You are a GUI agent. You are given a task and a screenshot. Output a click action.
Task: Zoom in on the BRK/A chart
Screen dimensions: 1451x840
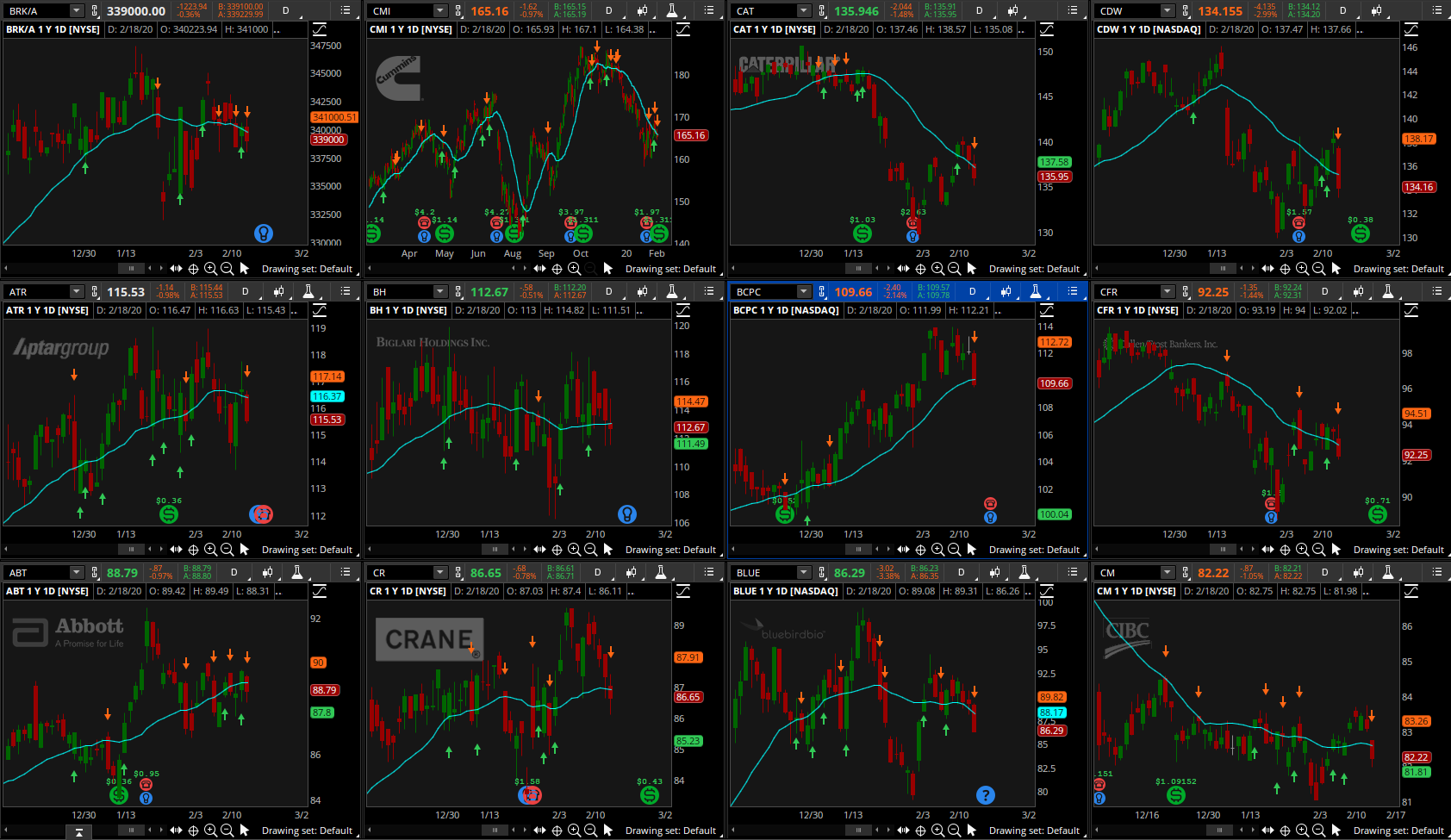pyautogui.click(x=210, y=268)
